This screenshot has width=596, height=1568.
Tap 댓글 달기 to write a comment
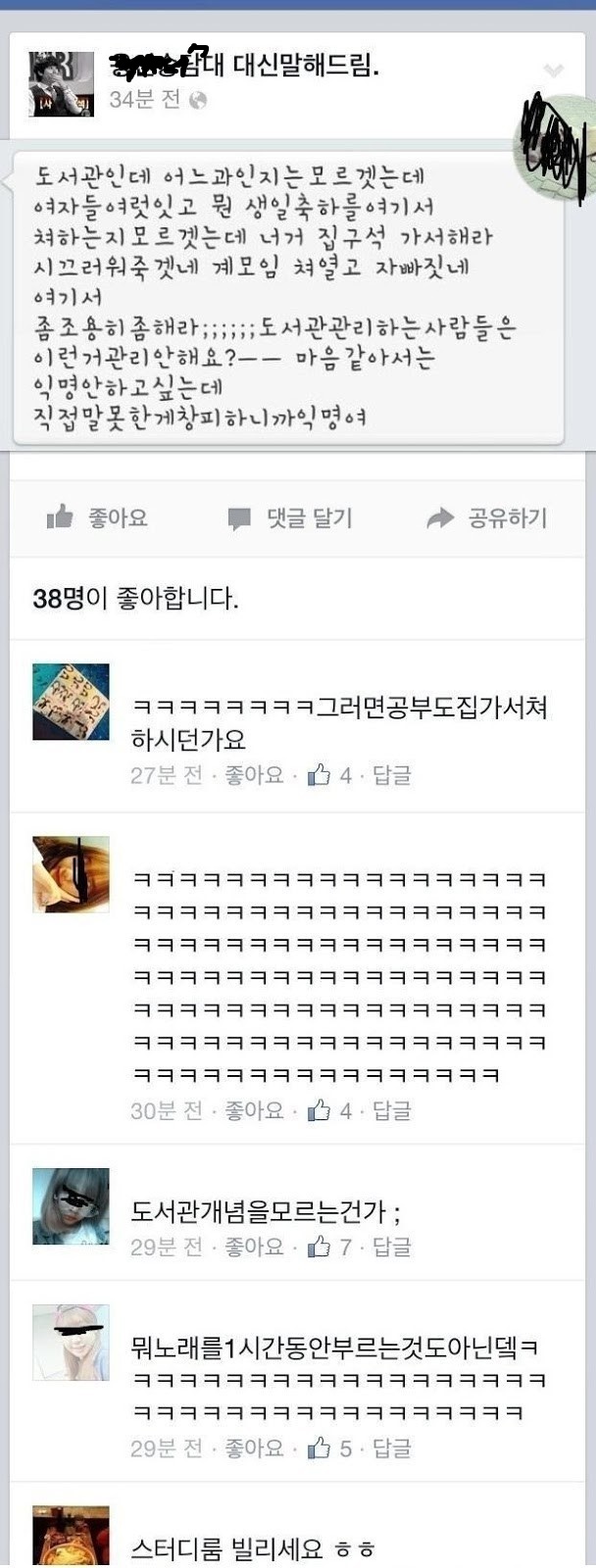[x=290, y=517]
